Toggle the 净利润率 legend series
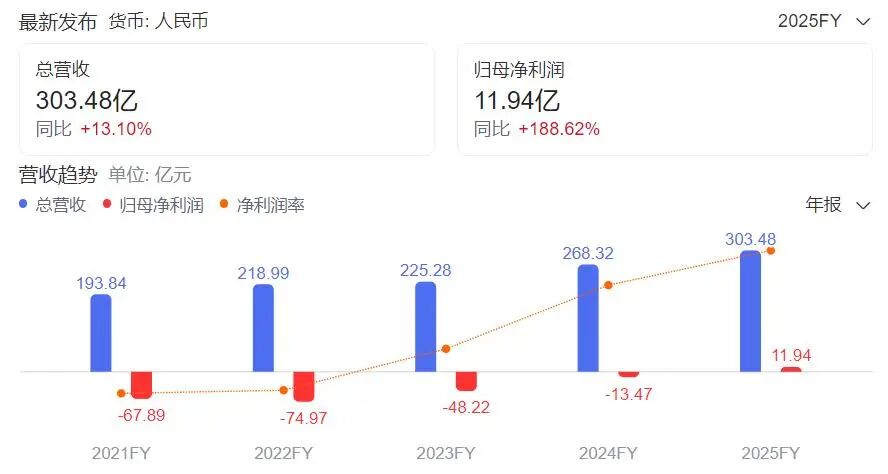Viewport: 888px width, 474px height. pos(262,204)
